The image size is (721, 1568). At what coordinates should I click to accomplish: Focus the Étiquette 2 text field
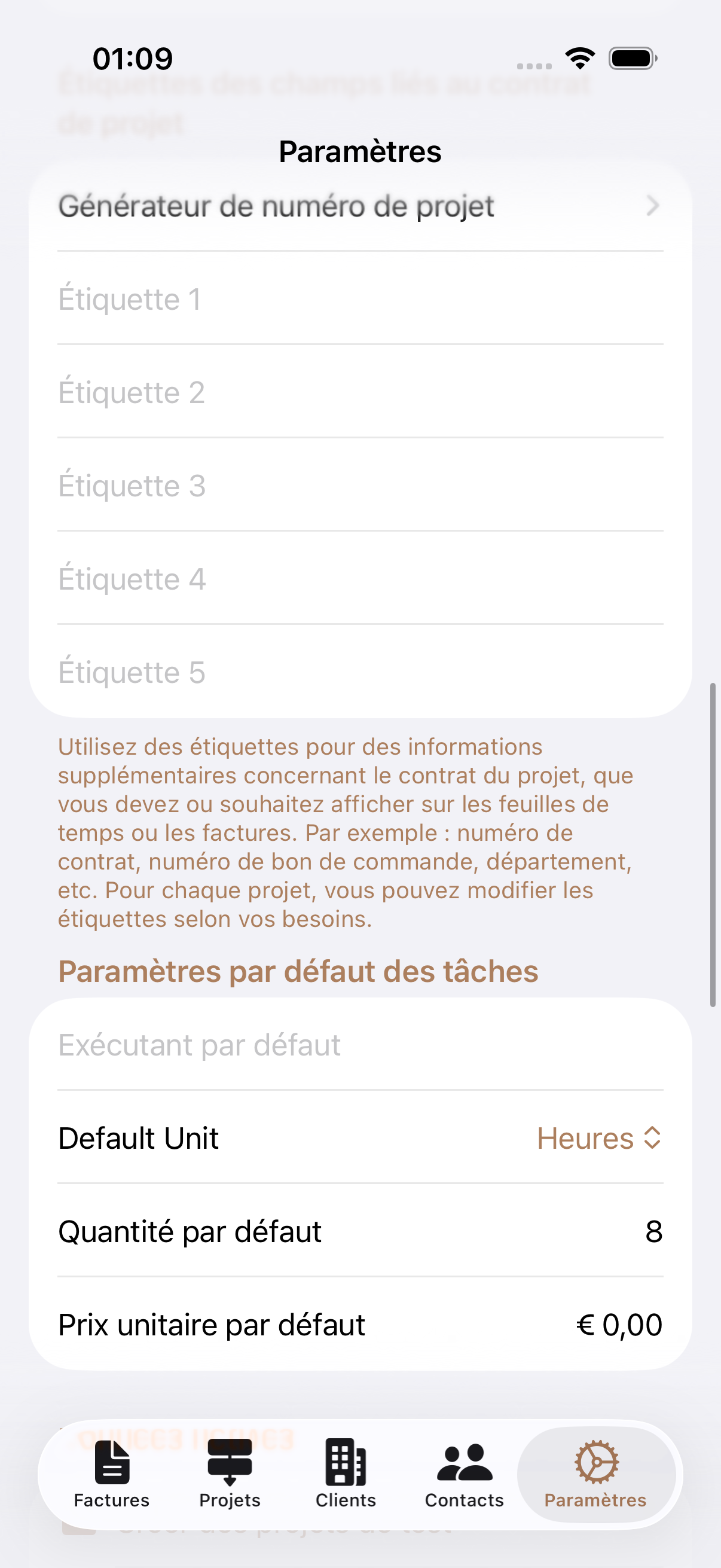pos(359,392)
